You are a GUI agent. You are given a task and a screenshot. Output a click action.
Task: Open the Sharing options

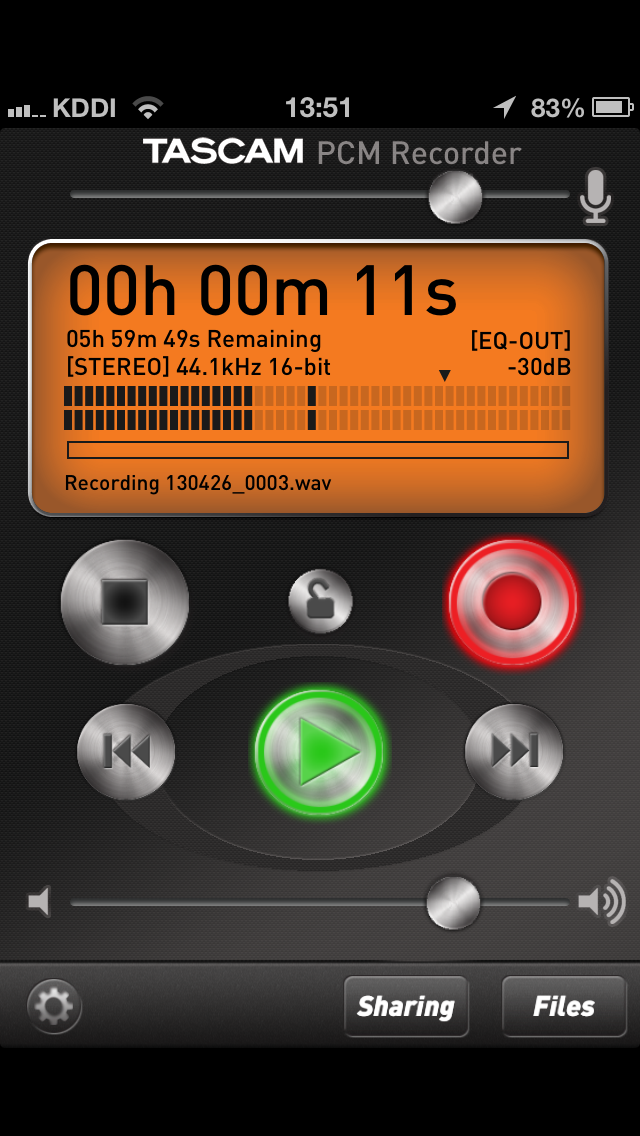coord(406,1006)
